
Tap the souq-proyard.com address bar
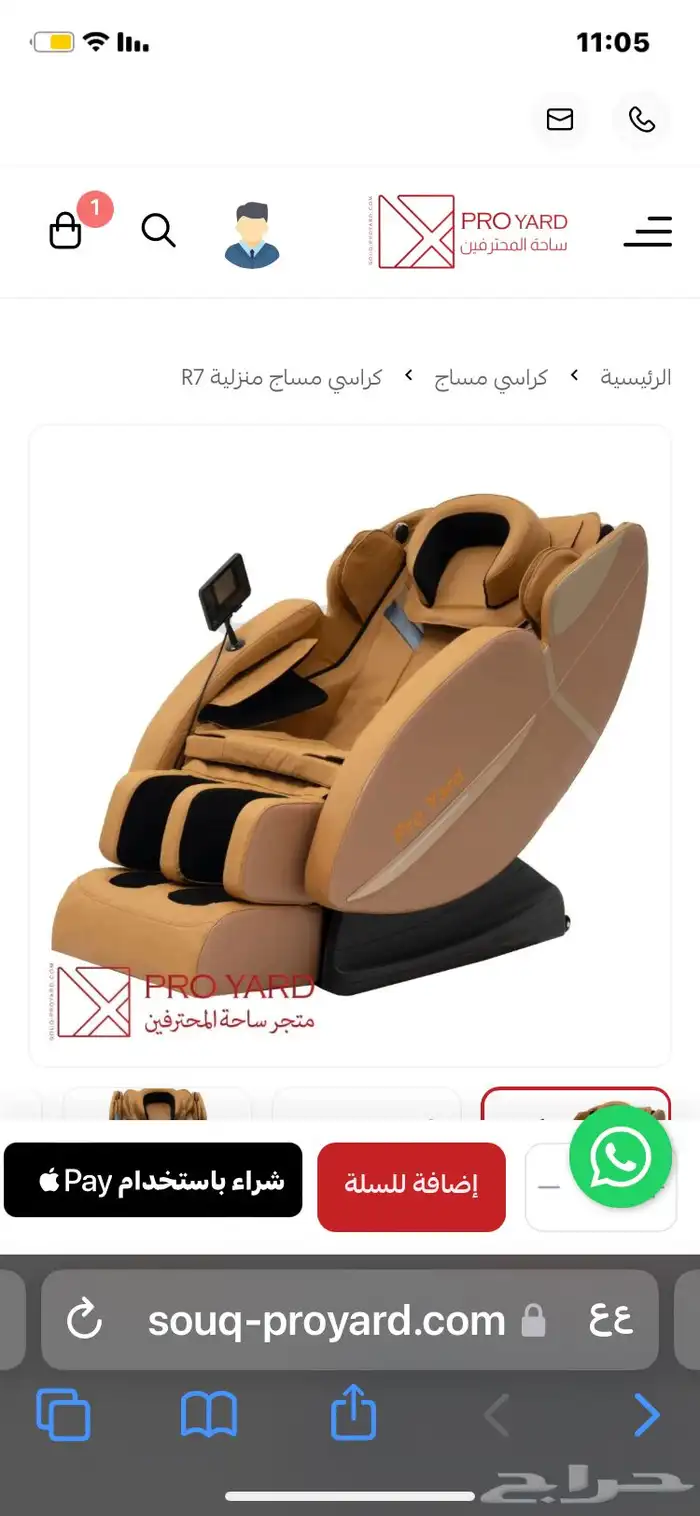point(326,1321)
